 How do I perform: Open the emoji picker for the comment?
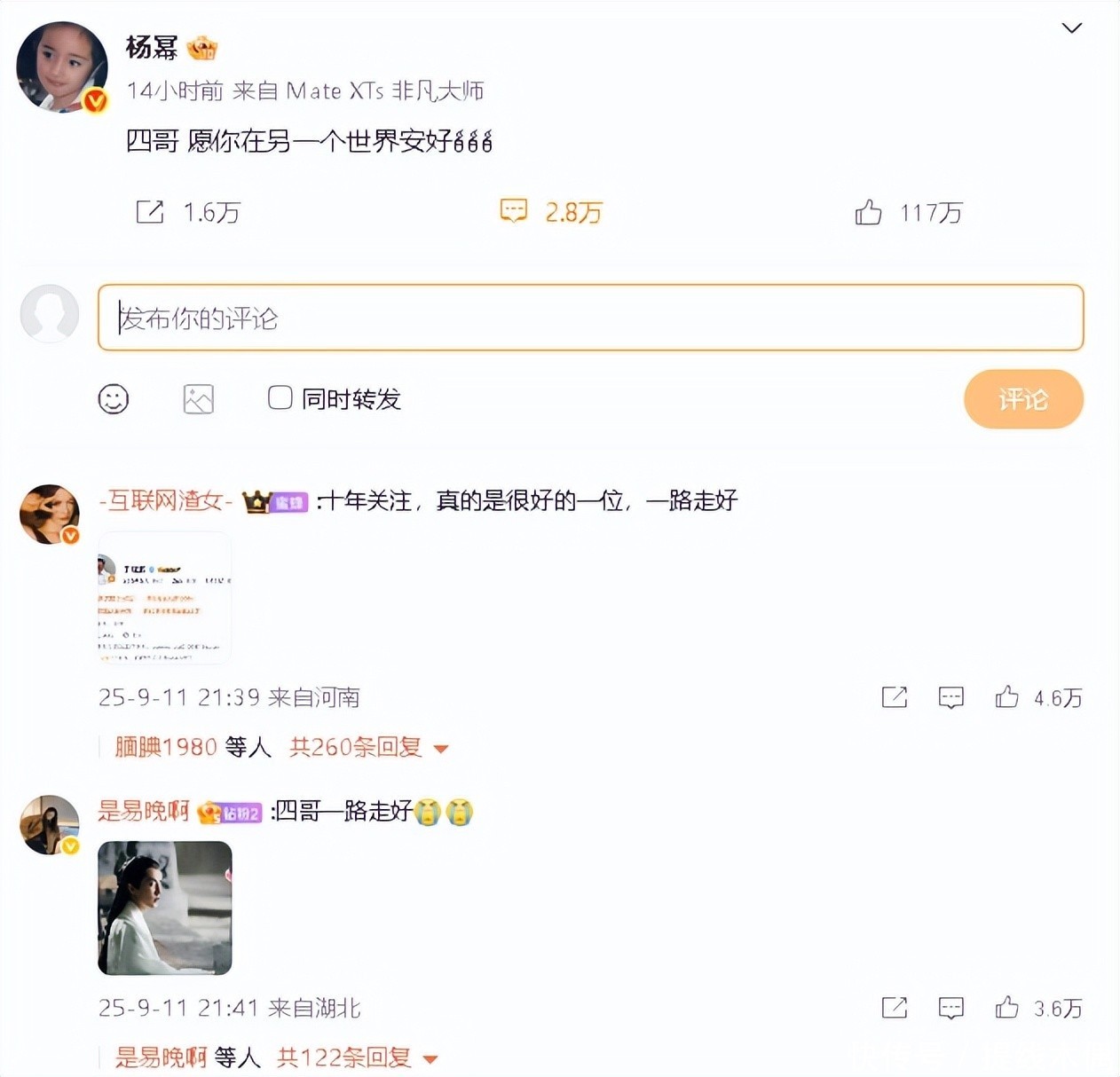coord(114,399)
